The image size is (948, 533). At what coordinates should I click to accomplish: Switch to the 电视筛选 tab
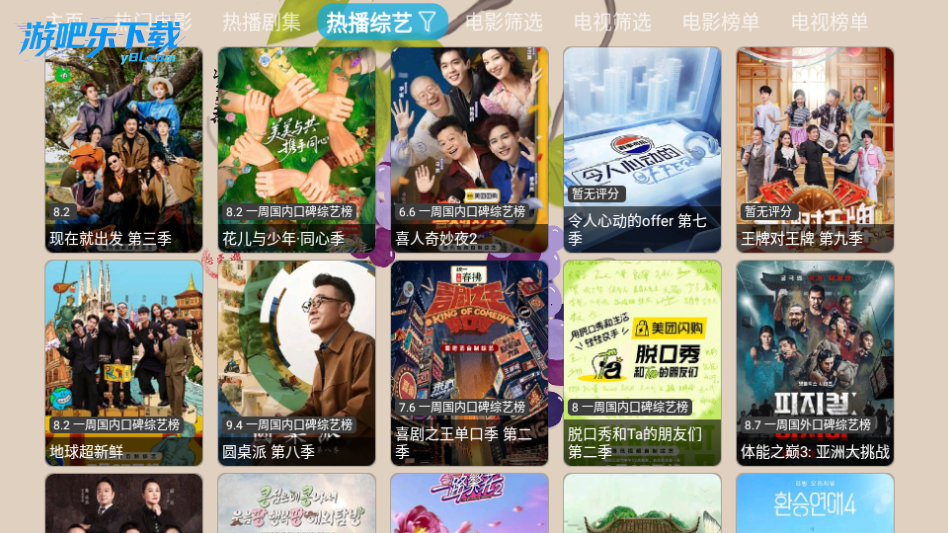tap(612, 22)
